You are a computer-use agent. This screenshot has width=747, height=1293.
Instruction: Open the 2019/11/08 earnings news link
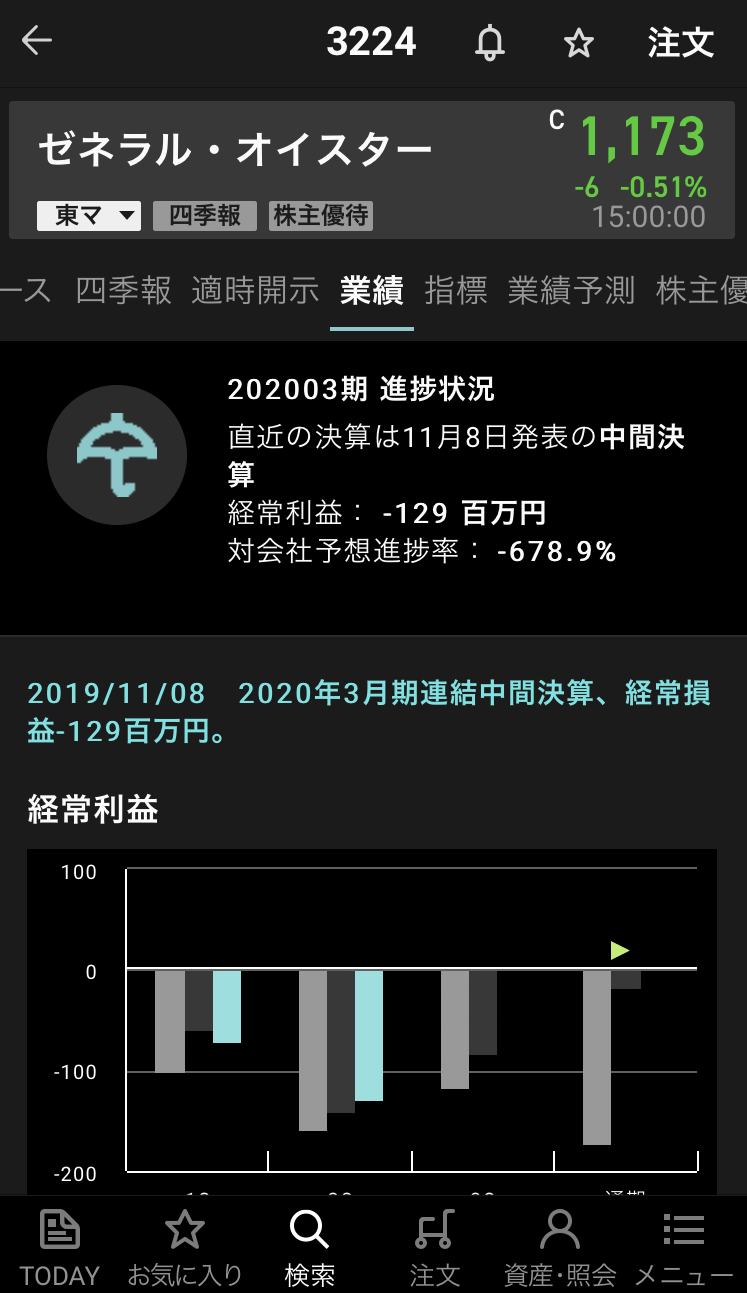pyautogui.click(x=369, y=712)
